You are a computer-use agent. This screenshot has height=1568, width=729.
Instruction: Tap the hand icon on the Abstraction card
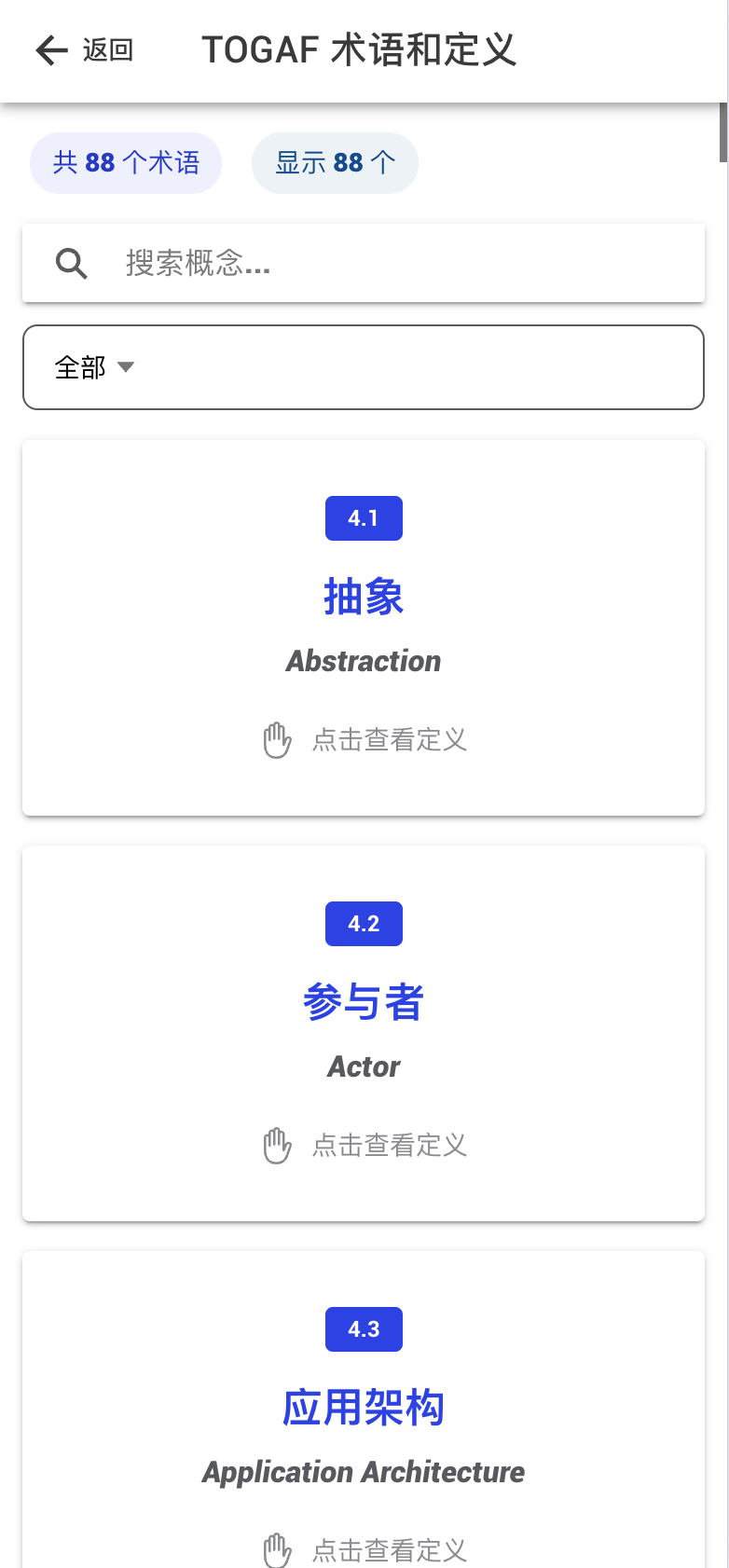coord(276,739)
